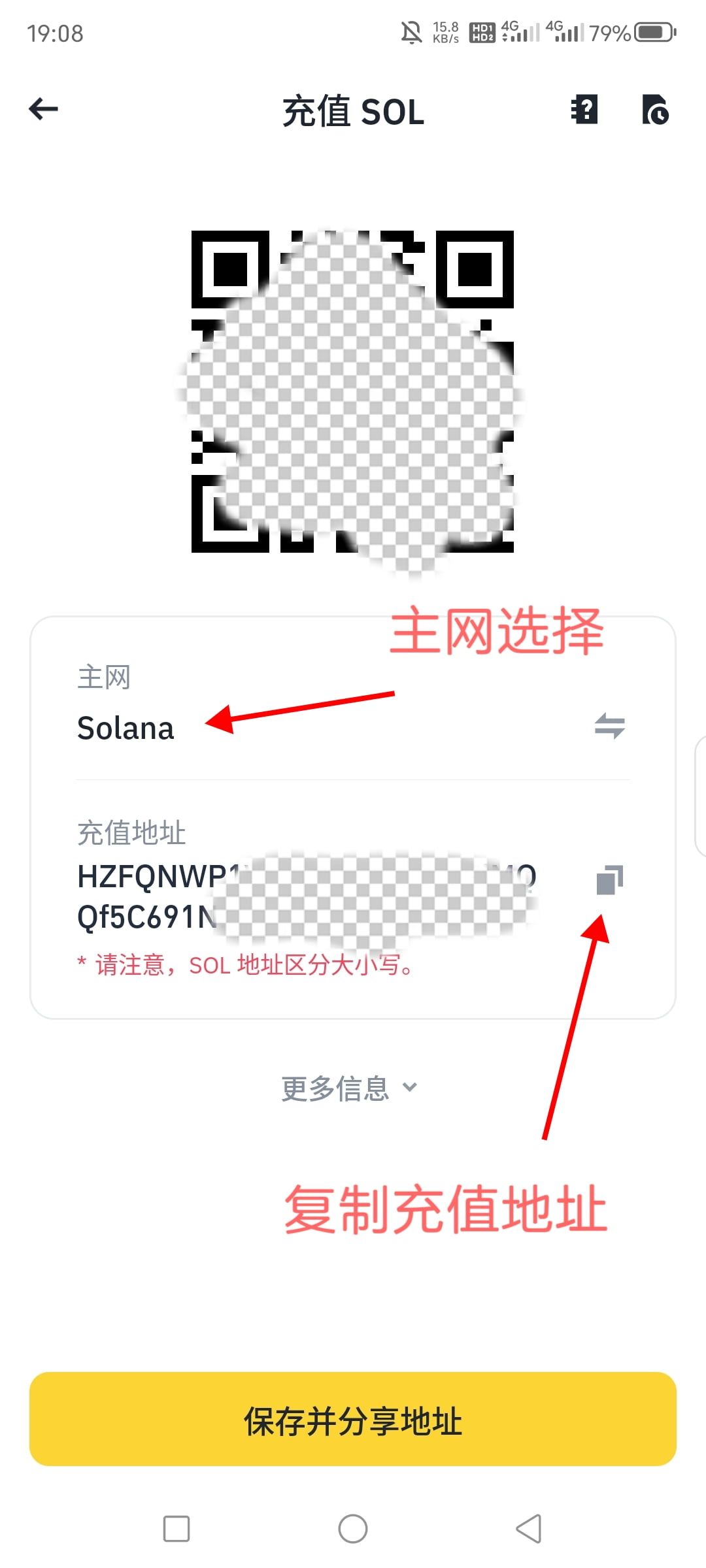This screenshot has height=1568, width=706.
Task: Expand 更多信息 section
Action: click(x=350, y=1088)
